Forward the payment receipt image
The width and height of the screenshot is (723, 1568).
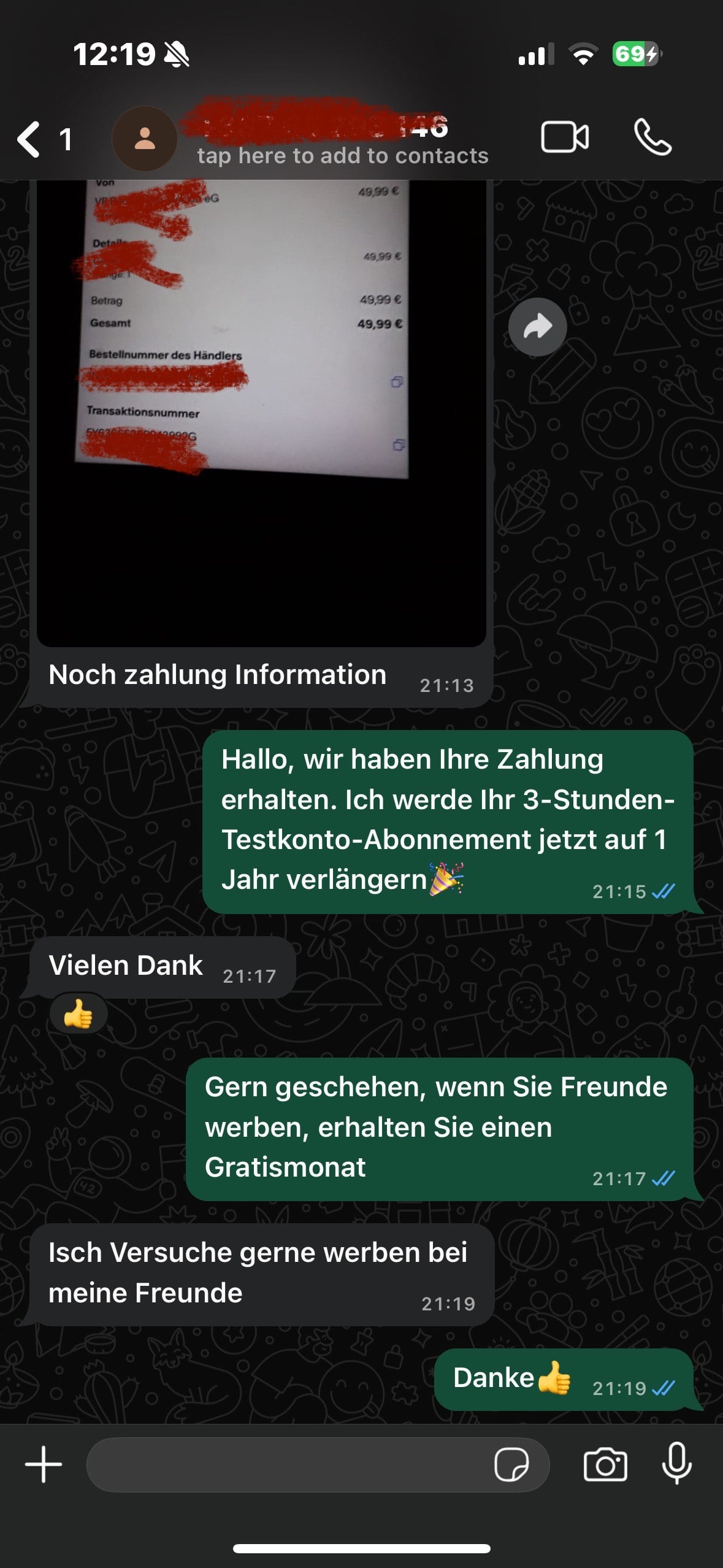coord(537,327)
